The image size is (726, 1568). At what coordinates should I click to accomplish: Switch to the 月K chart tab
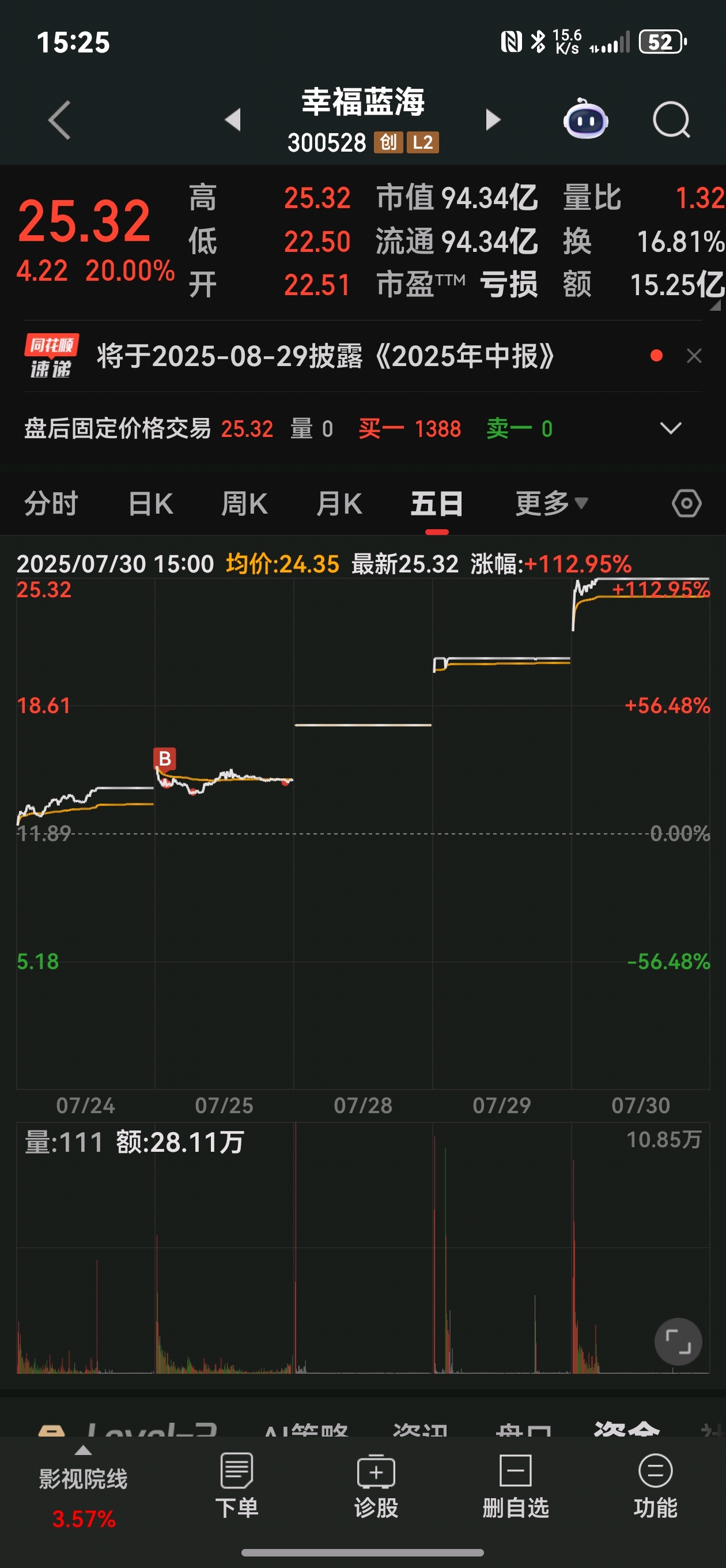(339, 504)
